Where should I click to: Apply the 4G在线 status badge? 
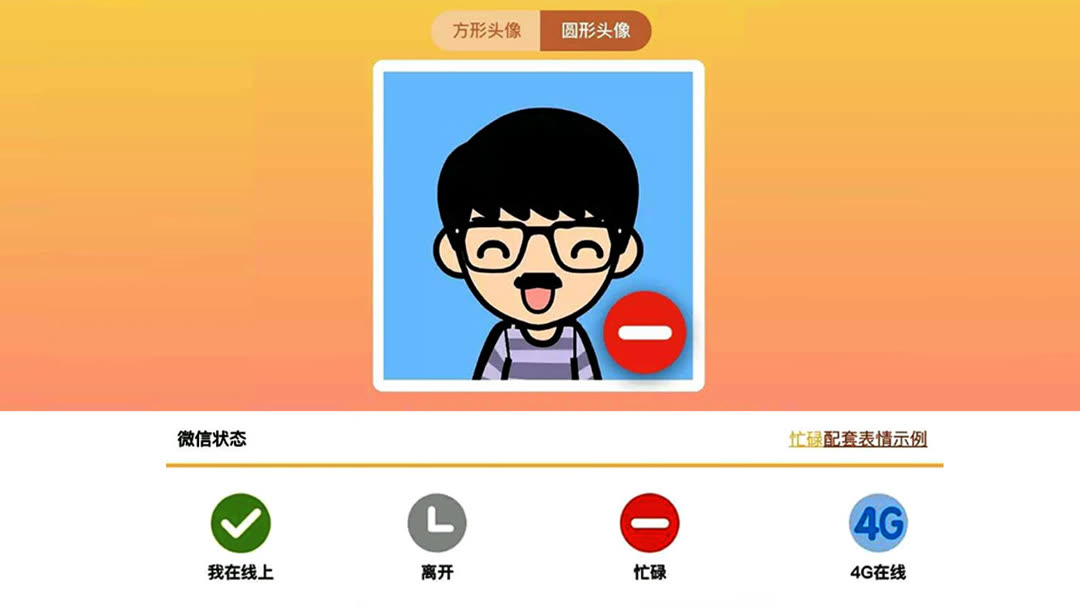click(x=878, y=524)
